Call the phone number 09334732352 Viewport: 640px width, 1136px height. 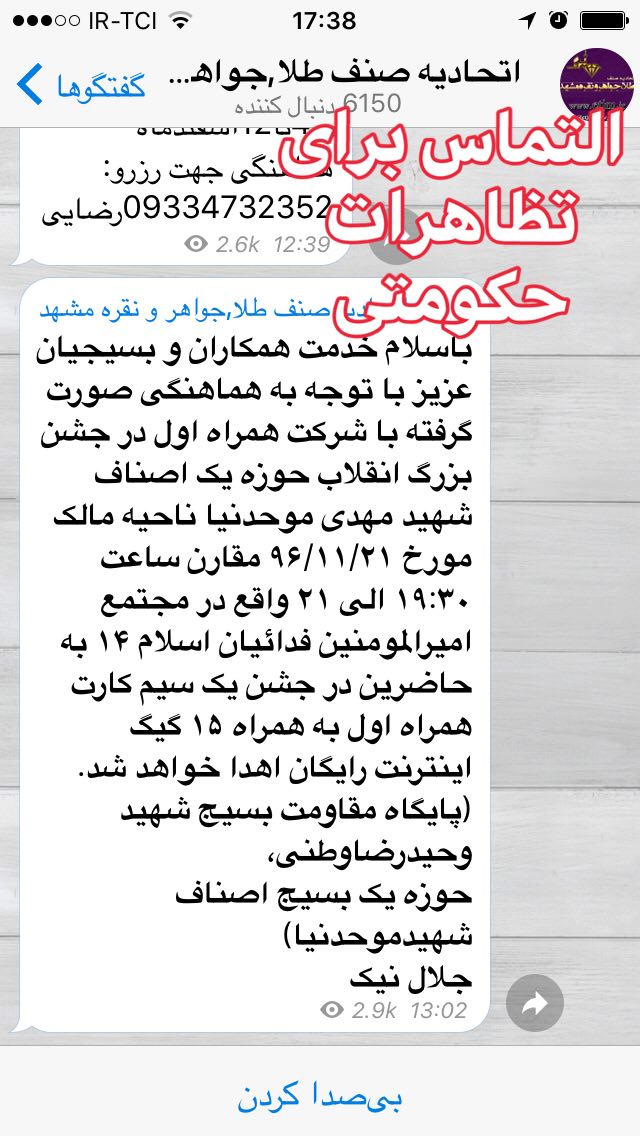187,207
